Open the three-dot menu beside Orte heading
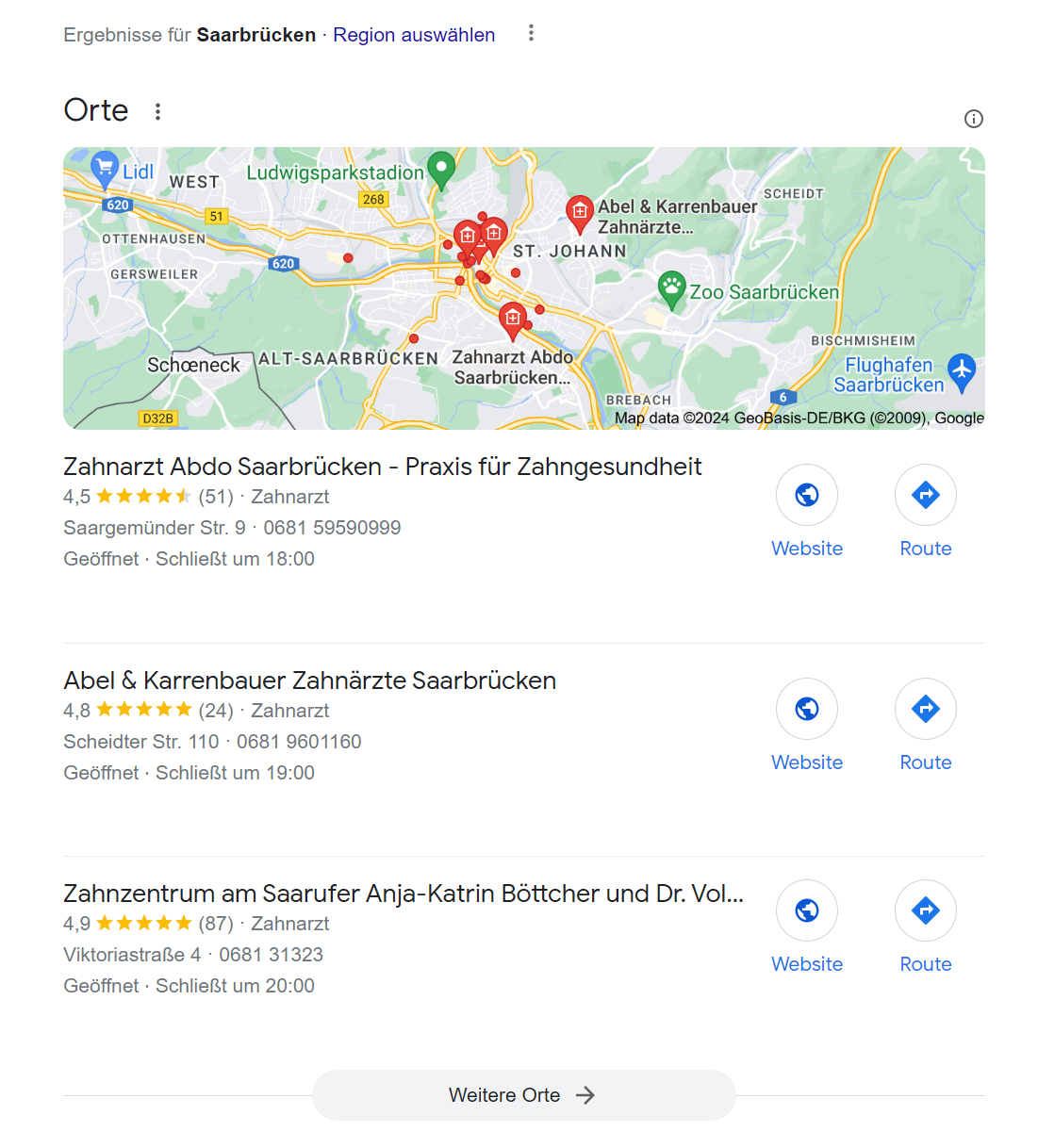Image resolution: width=1038 pixels, height=1148 pixels. [x=157, y=110]
